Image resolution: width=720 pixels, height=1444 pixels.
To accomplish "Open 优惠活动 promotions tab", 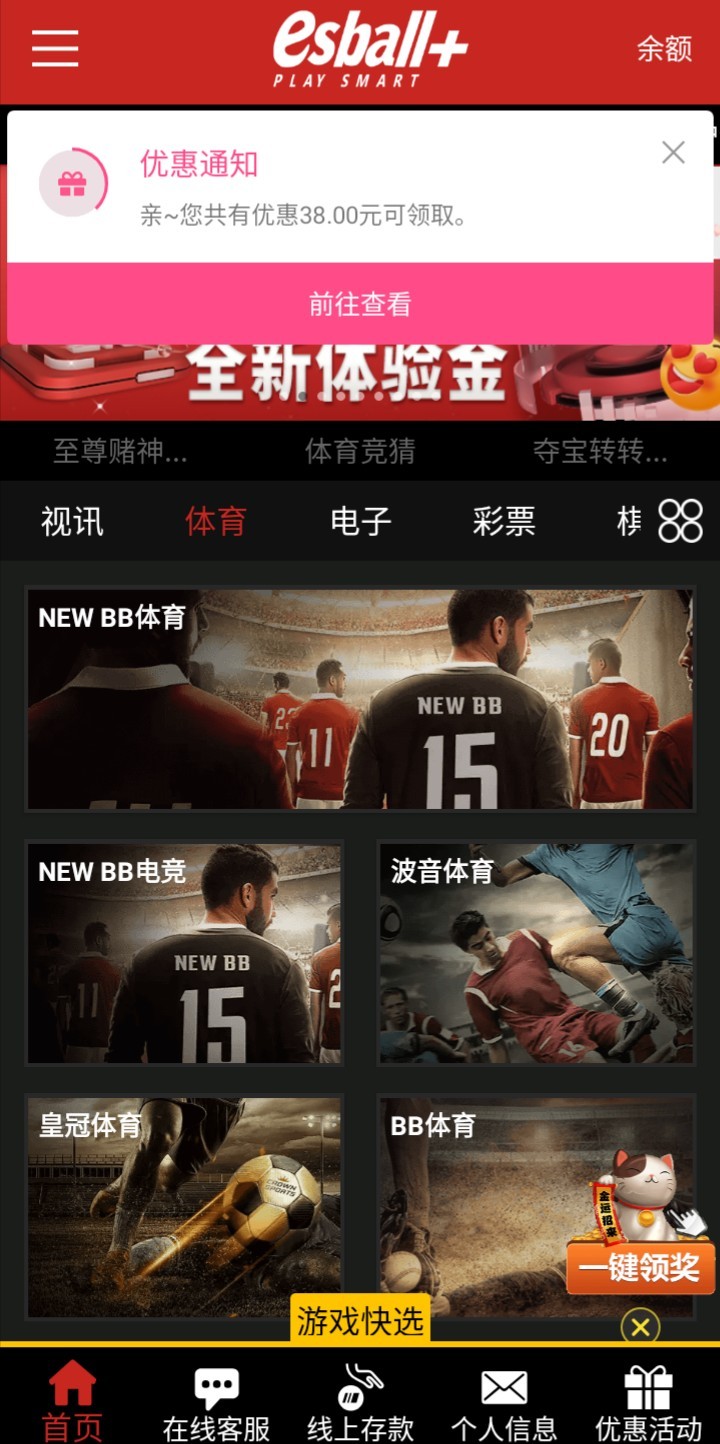I will coord(648,1403).
